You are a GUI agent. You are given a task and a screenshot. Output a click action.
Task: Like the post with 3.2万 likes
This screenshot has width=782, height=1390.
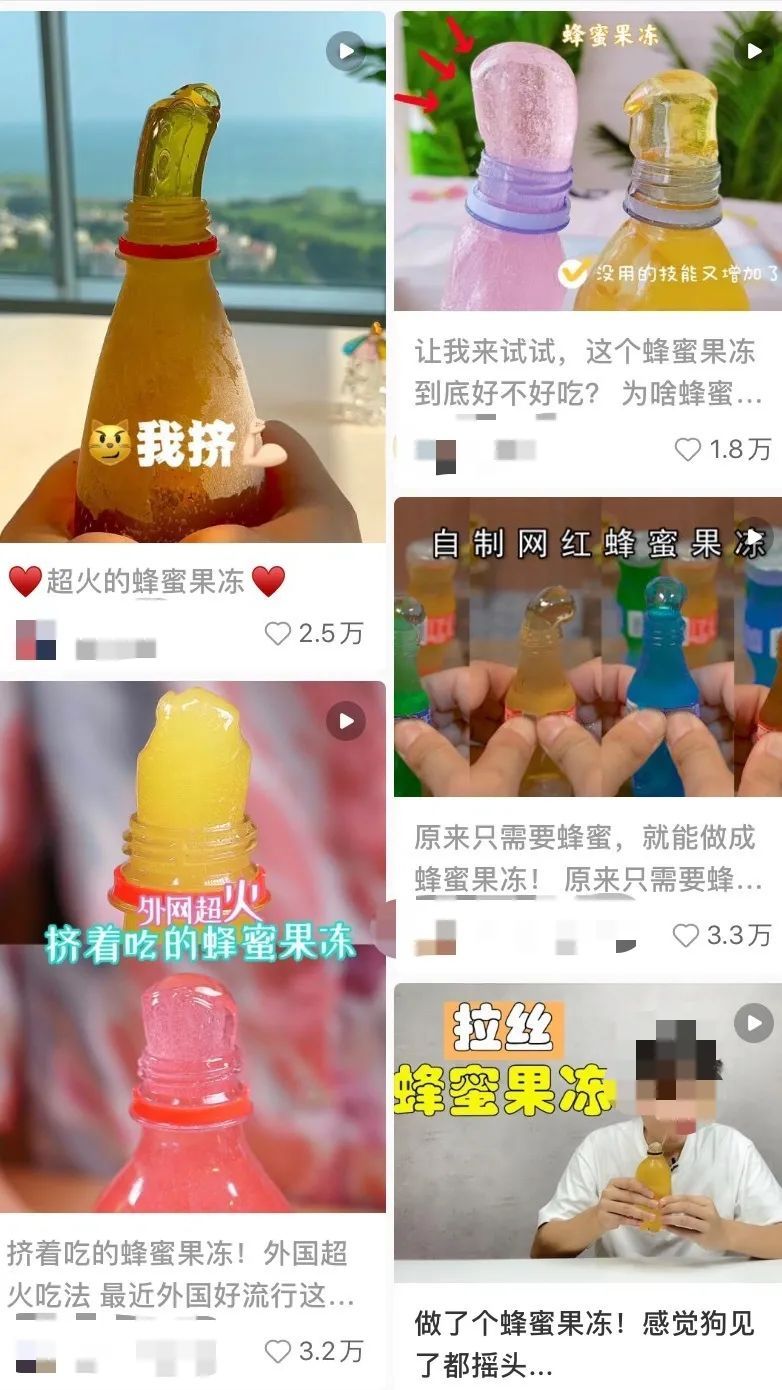pos(278,1352)
